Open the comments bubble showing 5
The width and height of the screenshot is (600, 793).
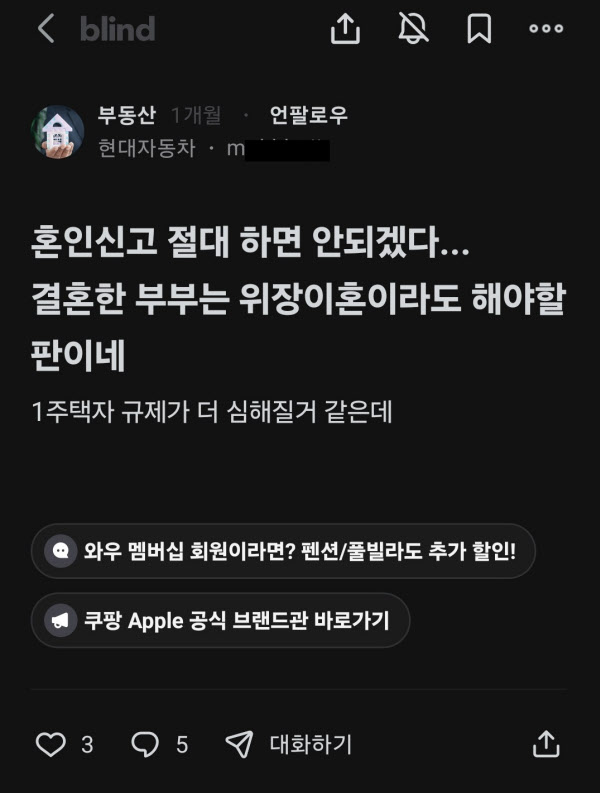click(146, 744)
